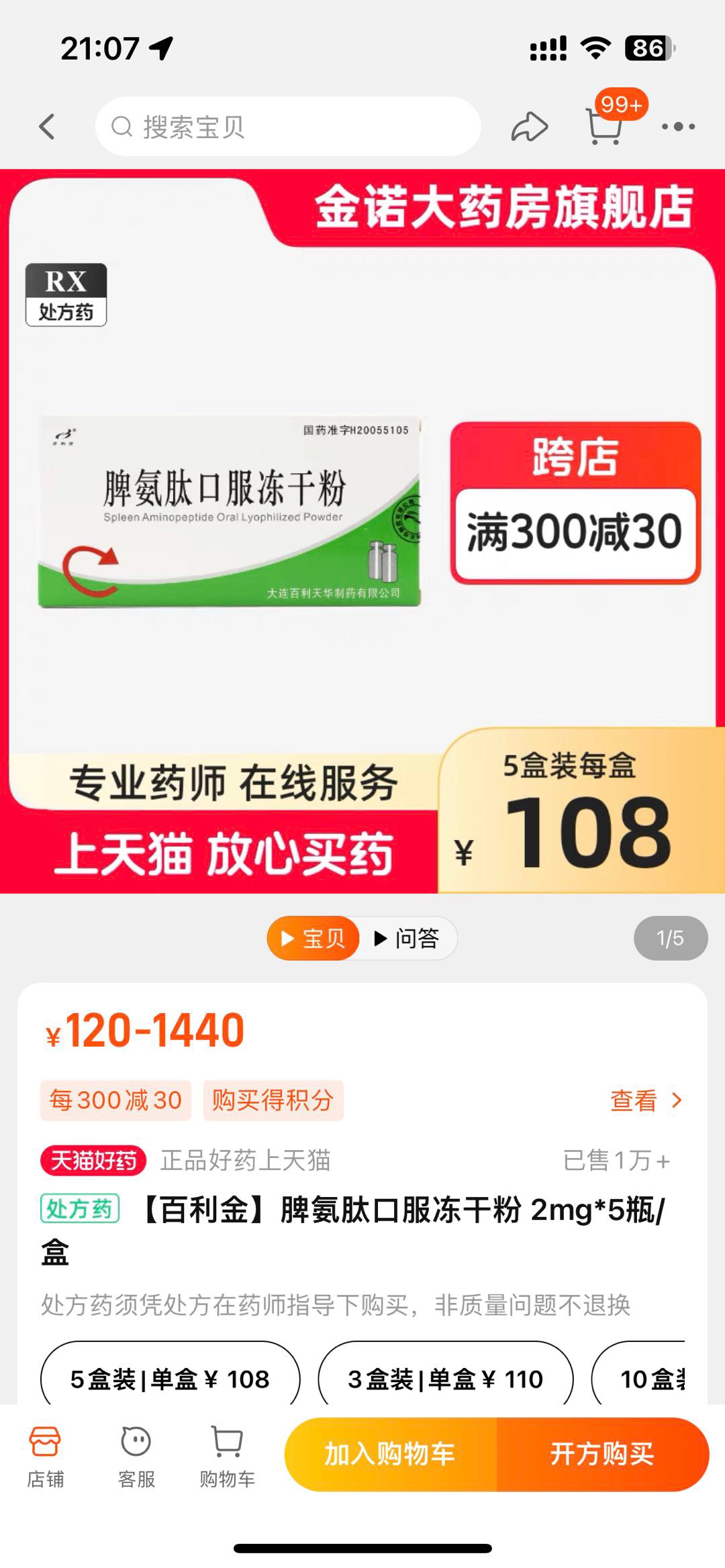Screen dimensions: 725x1568
Task: Tap the 搜索宝贝 search box
Action: pyautogui.click(x=289, y=127)
